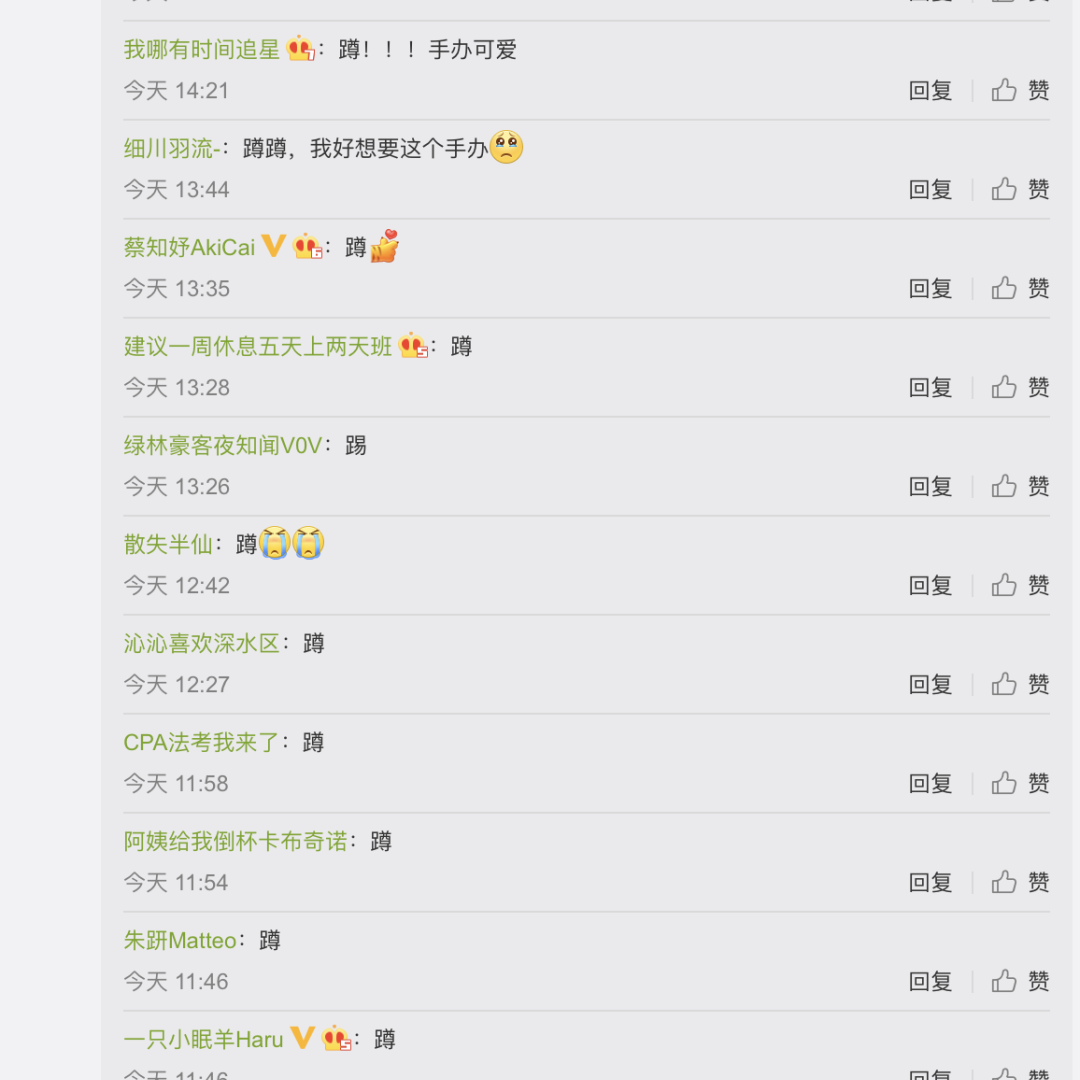Open 蔡知妤AkiCai's profile
Image resolution: width=1080 pixels, height=1080 pixels.
189,247
